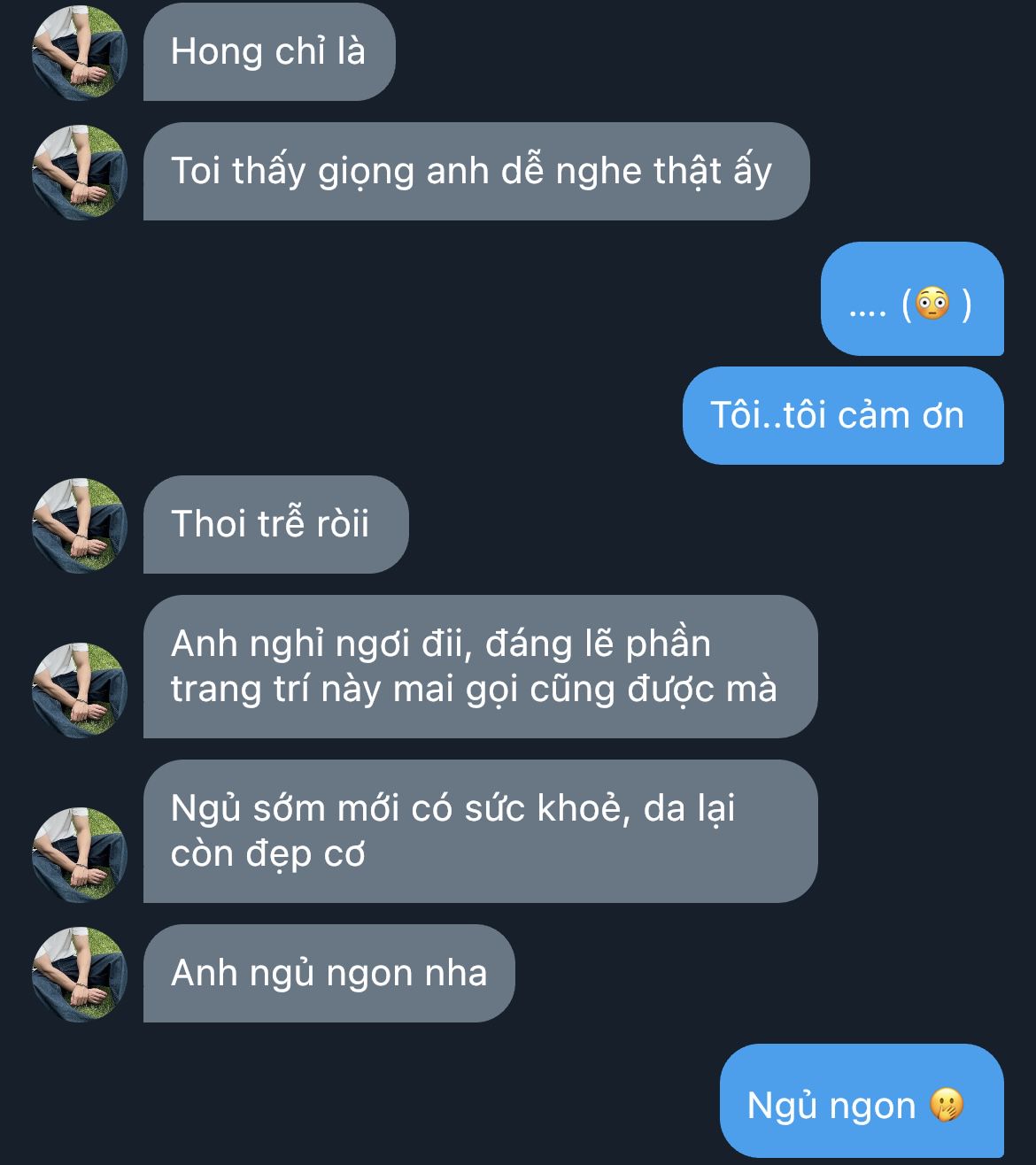Open avatar next to "Toi thấy giọng anh" message

coord(80,172)
